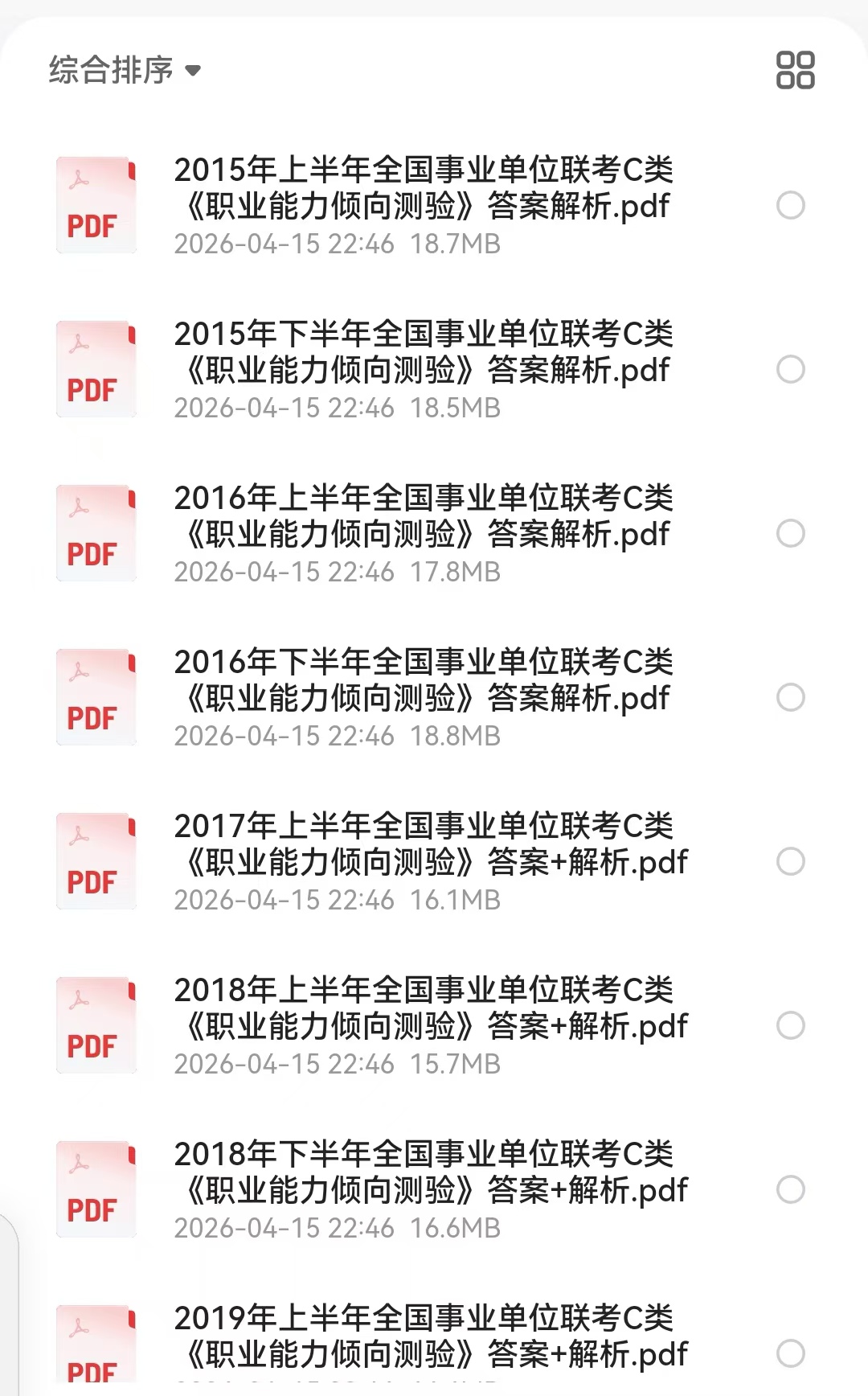Select the 2017年上半年 file radio button
Image resolution: width=868 pixels, height=1396 pixels.
pos(791,862)
